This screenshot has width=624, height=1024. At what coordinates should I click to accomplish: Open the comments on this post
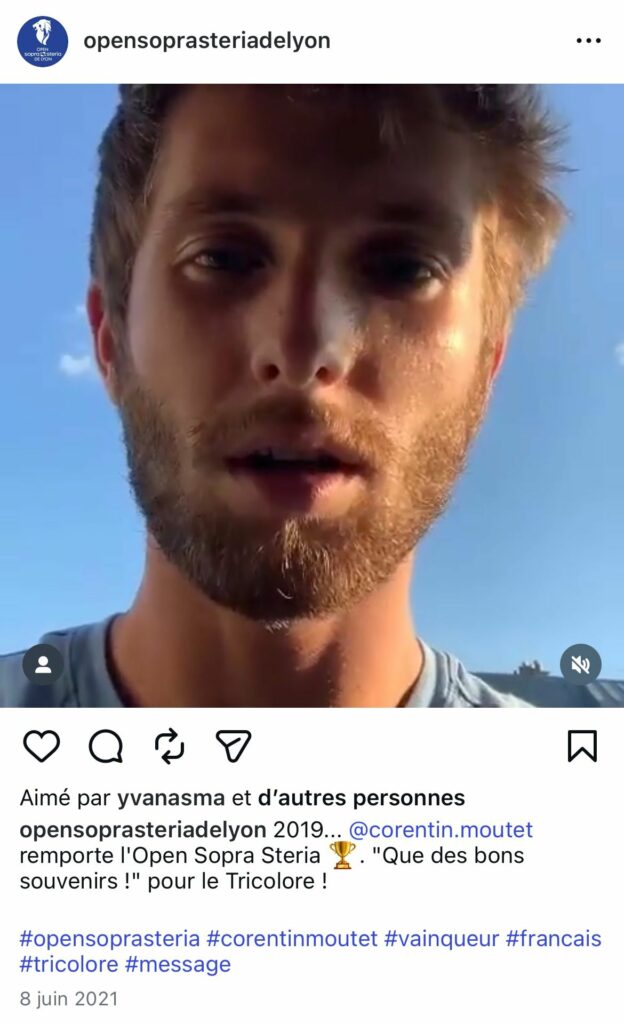pos(105,745)
